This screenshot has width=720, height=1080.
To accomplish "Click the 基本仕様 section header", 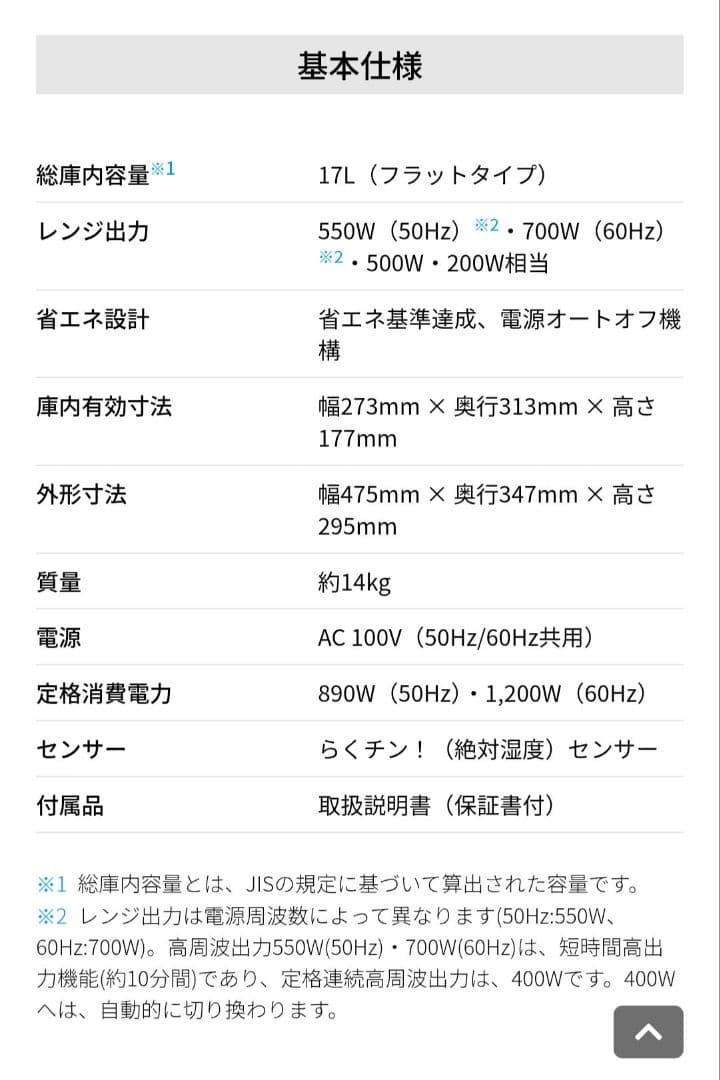I will click(360, 64).
